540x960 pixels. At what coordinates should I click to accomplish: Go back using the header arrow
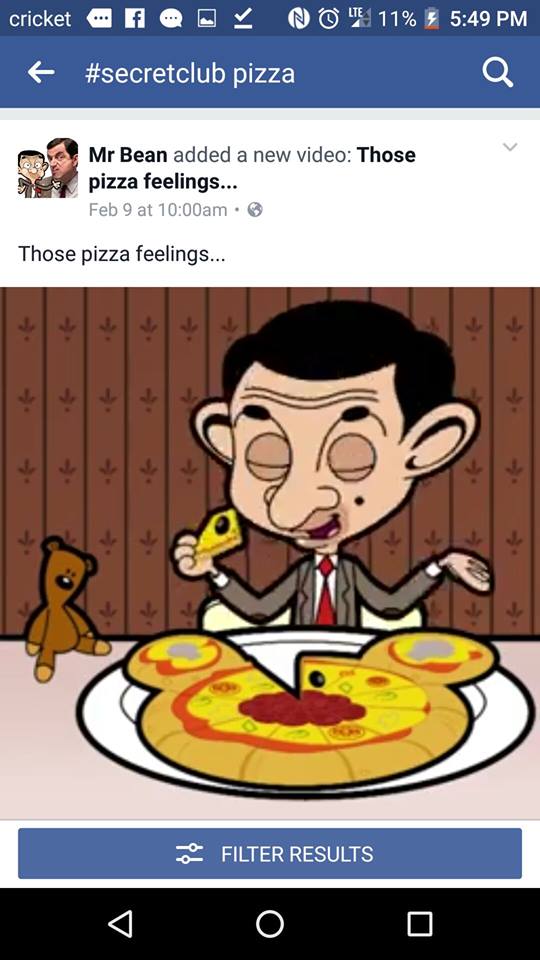[x=41, y=72]
